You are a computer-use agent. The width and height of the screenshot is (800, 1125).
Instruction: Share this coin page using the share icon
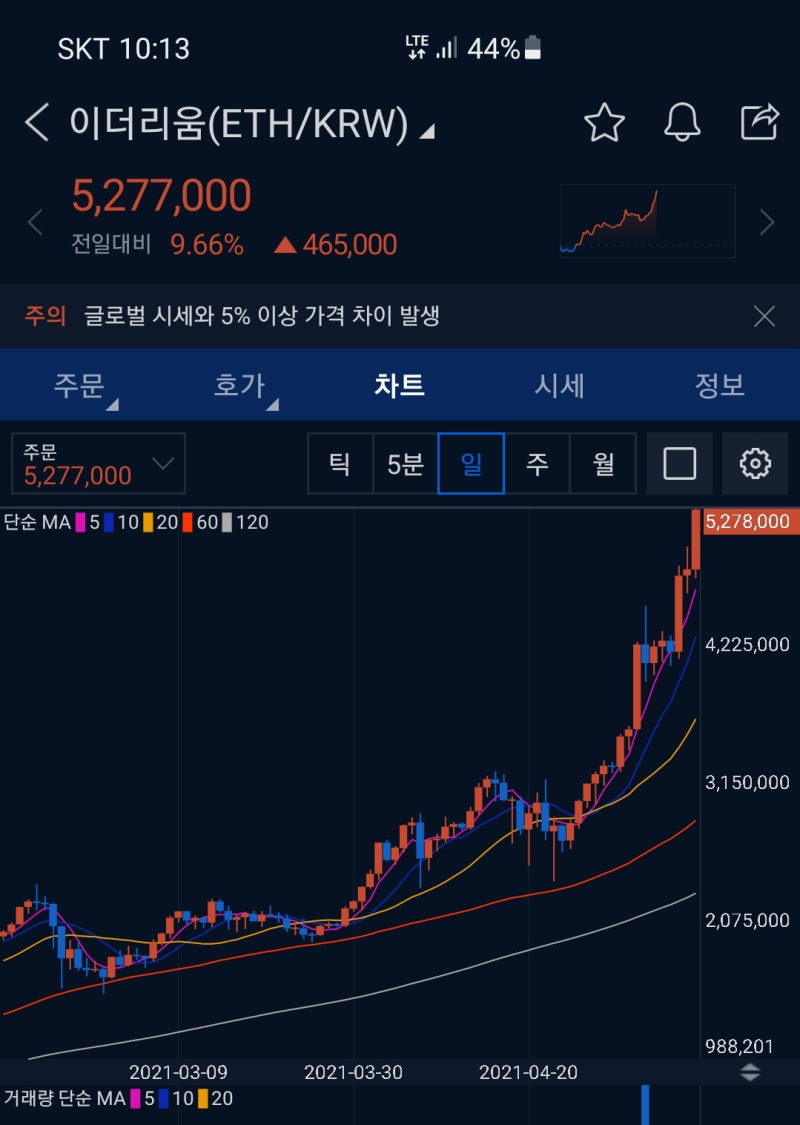760,122
